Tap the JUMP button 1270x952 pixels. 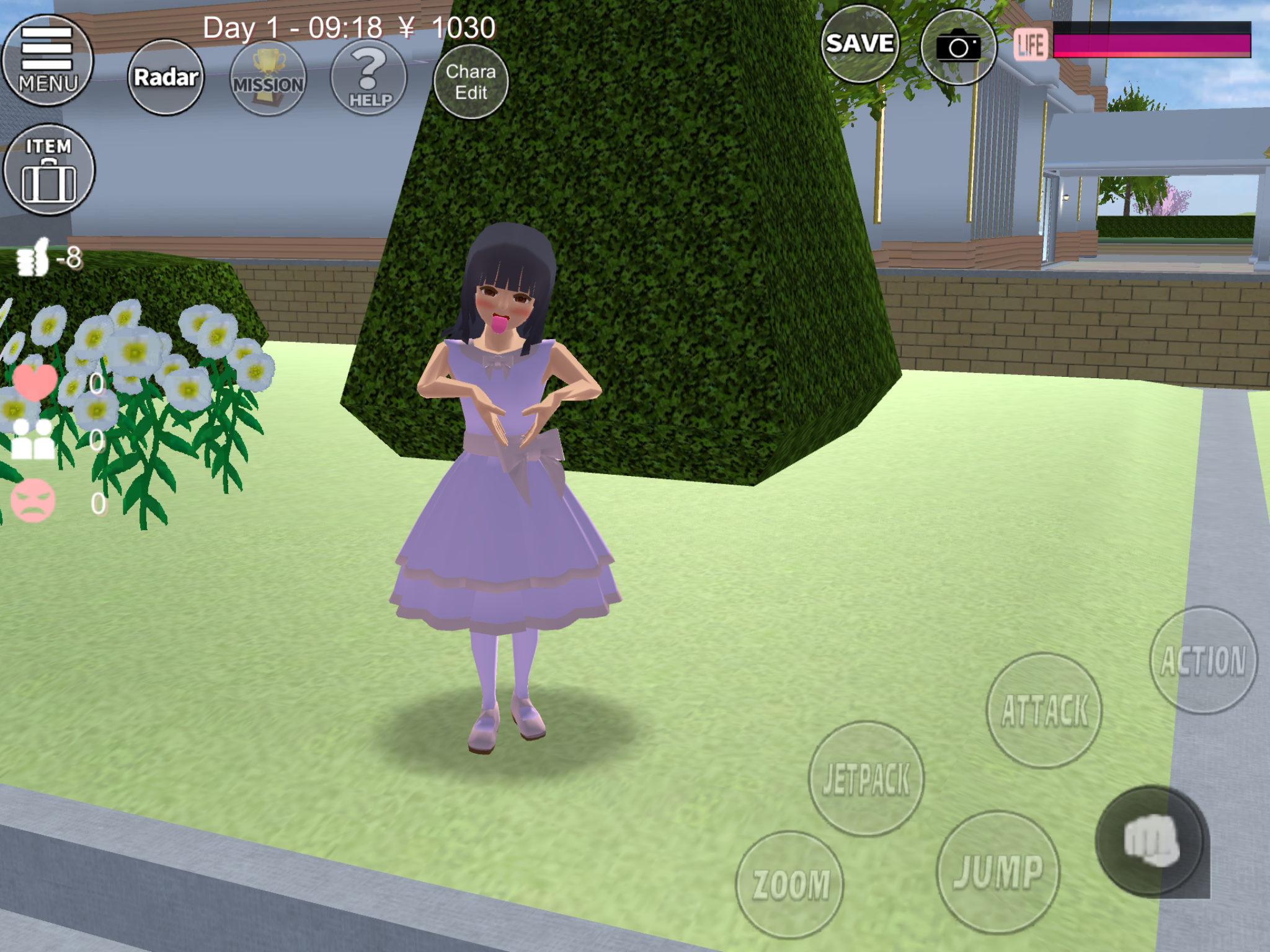[x=998, y=871]
